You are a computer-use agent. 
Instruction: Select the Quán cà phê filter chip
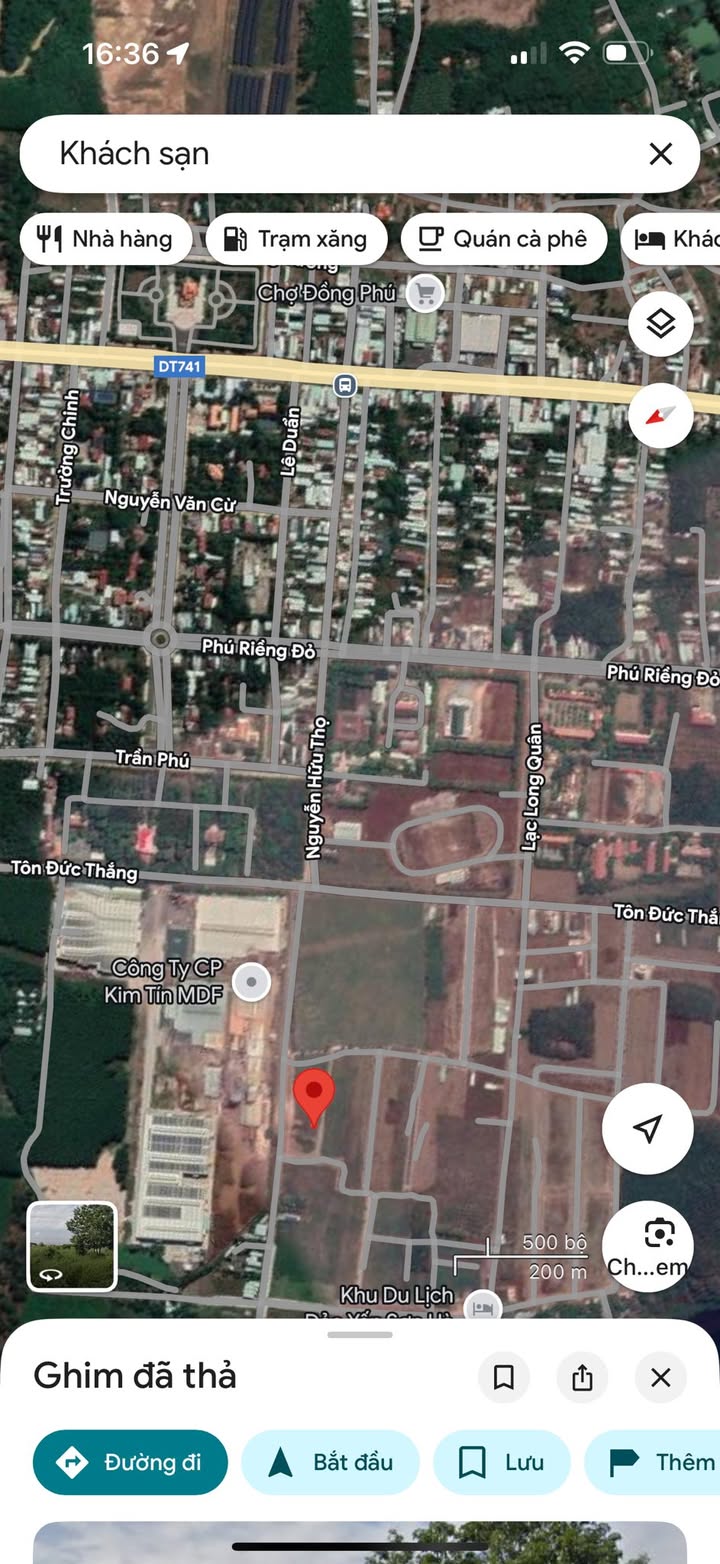click(x=503, y=239)
